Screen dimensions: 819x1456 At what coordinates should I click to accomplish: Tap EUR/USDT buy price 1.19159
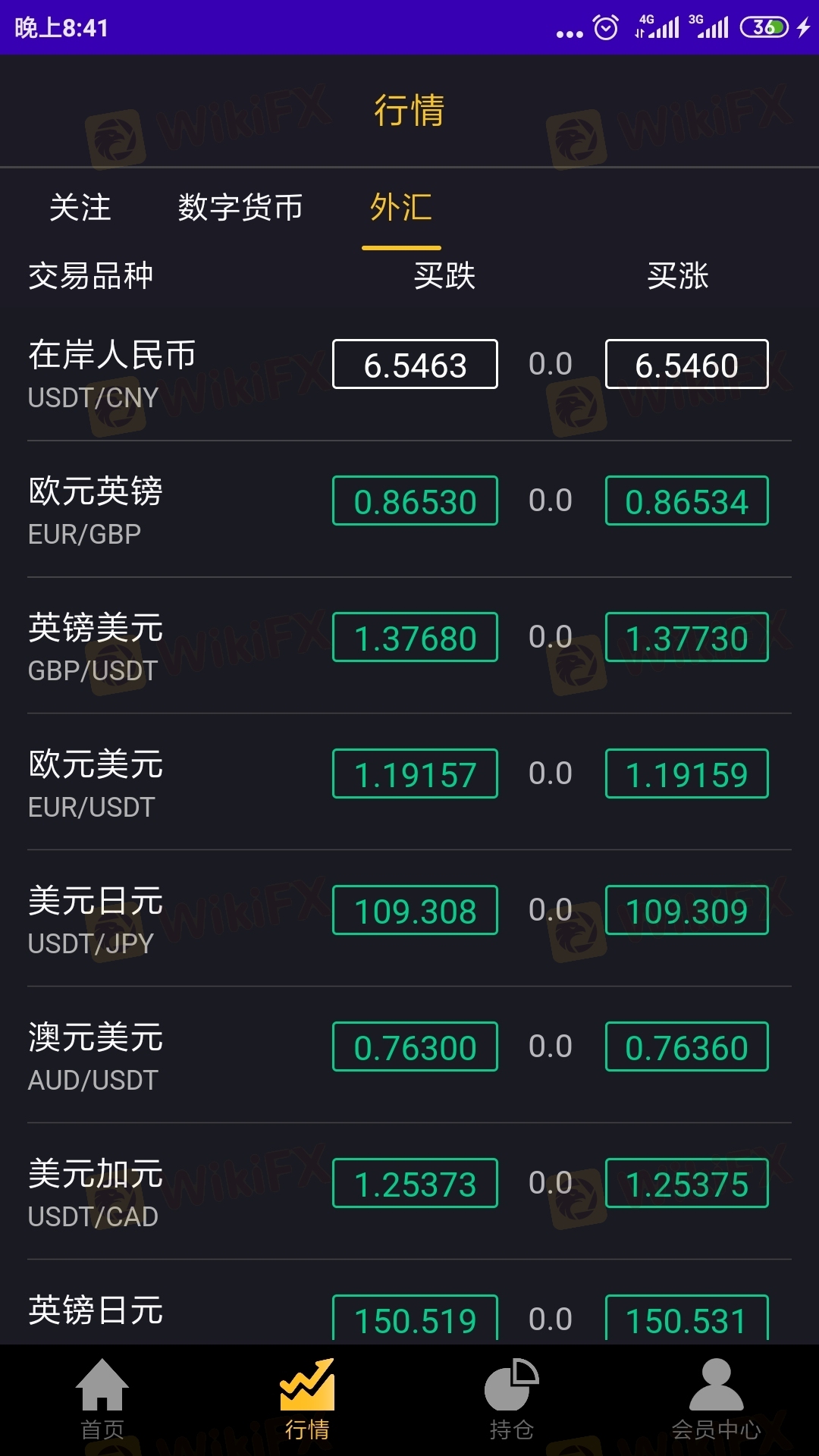[686, 774]
